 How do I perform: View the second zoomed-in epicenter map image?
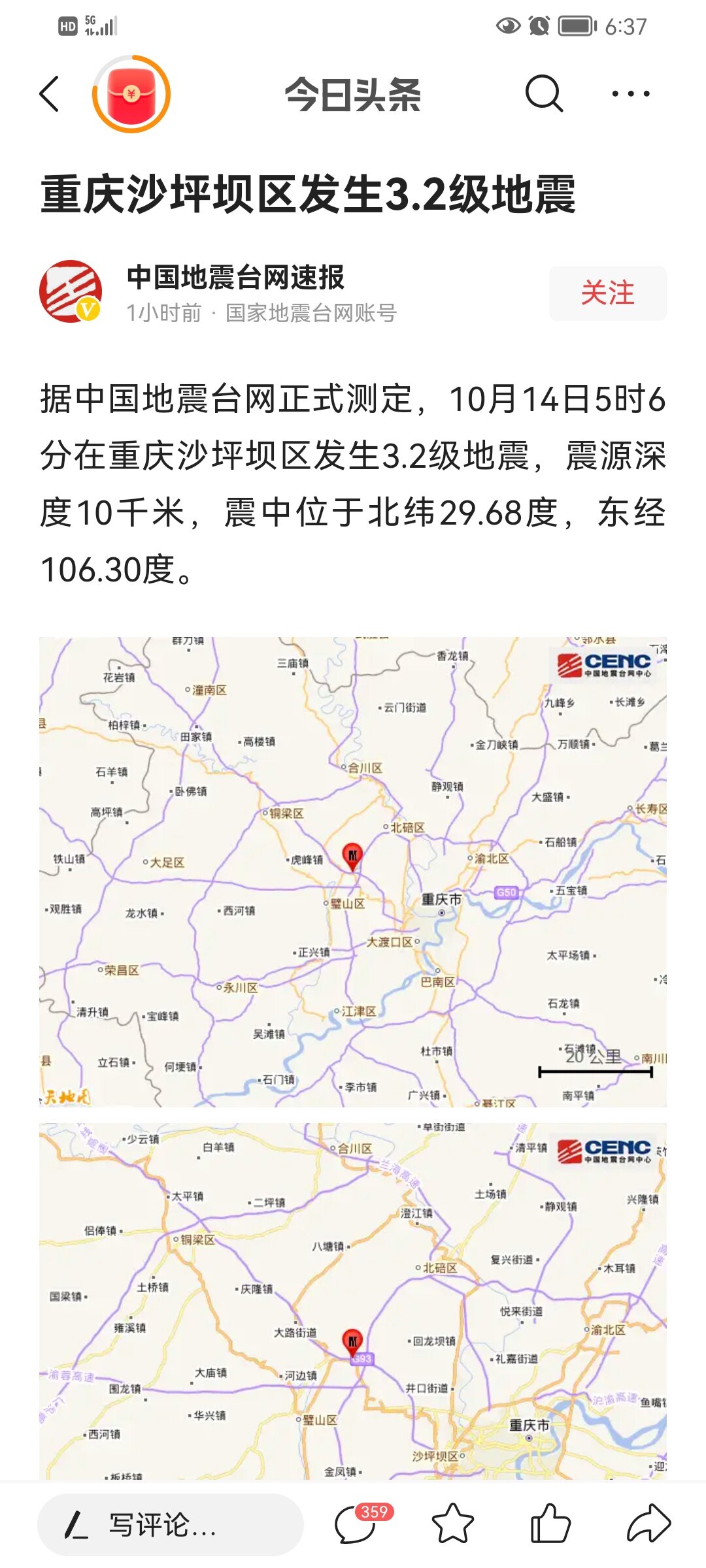tap(353, 1300)
